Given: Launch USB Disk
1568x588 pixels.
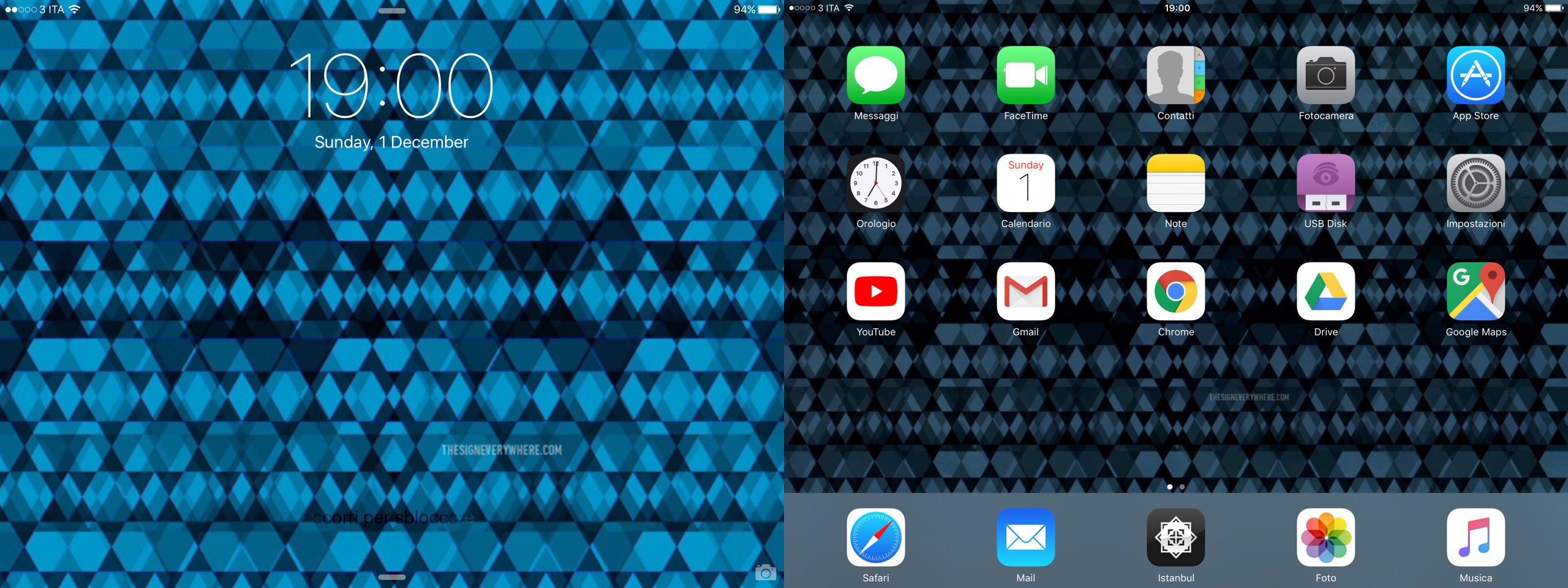Looking at the screenshot, I should click(x=1325, y=183).
